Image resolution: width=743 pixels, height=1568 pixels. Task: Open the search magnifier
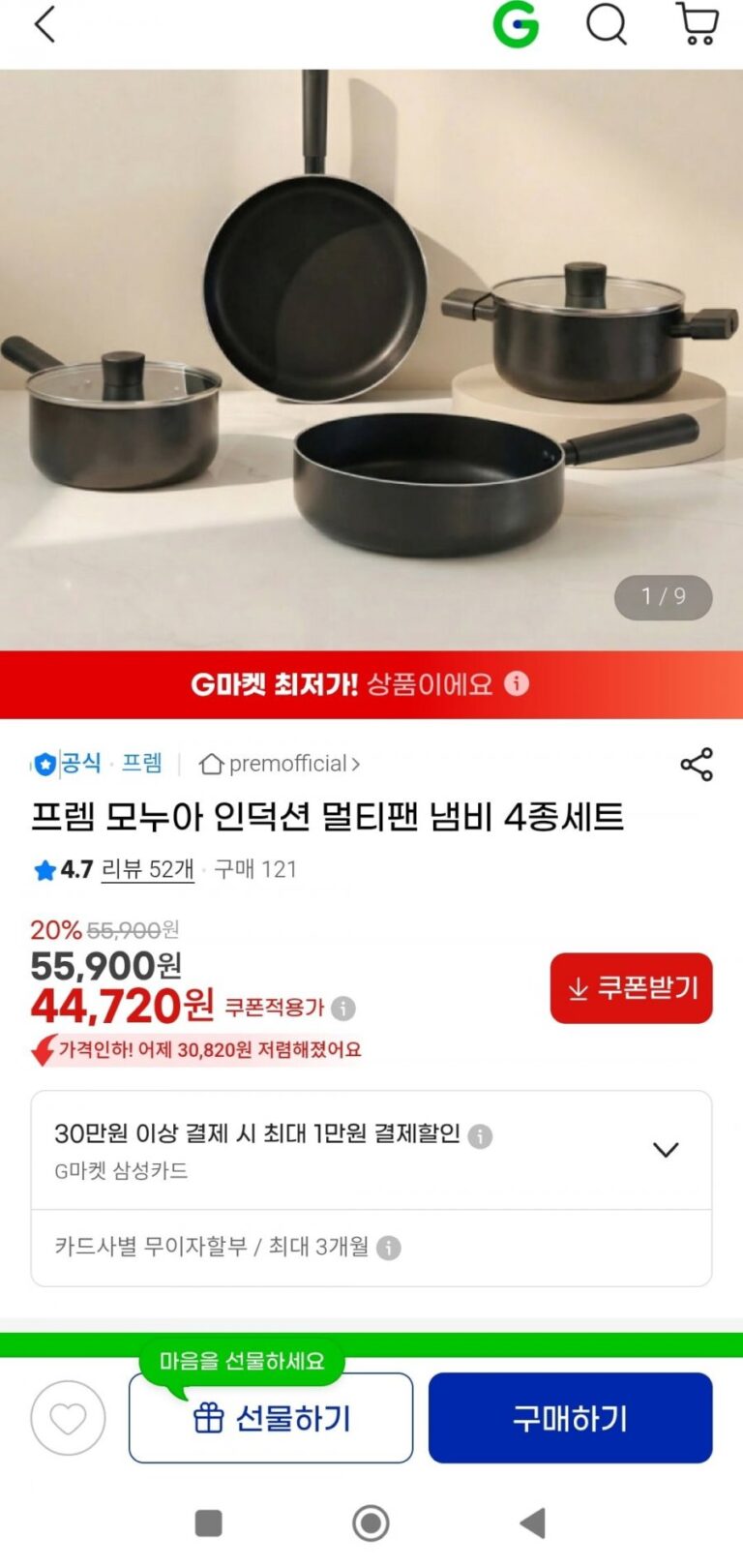(x=607, y=24)
